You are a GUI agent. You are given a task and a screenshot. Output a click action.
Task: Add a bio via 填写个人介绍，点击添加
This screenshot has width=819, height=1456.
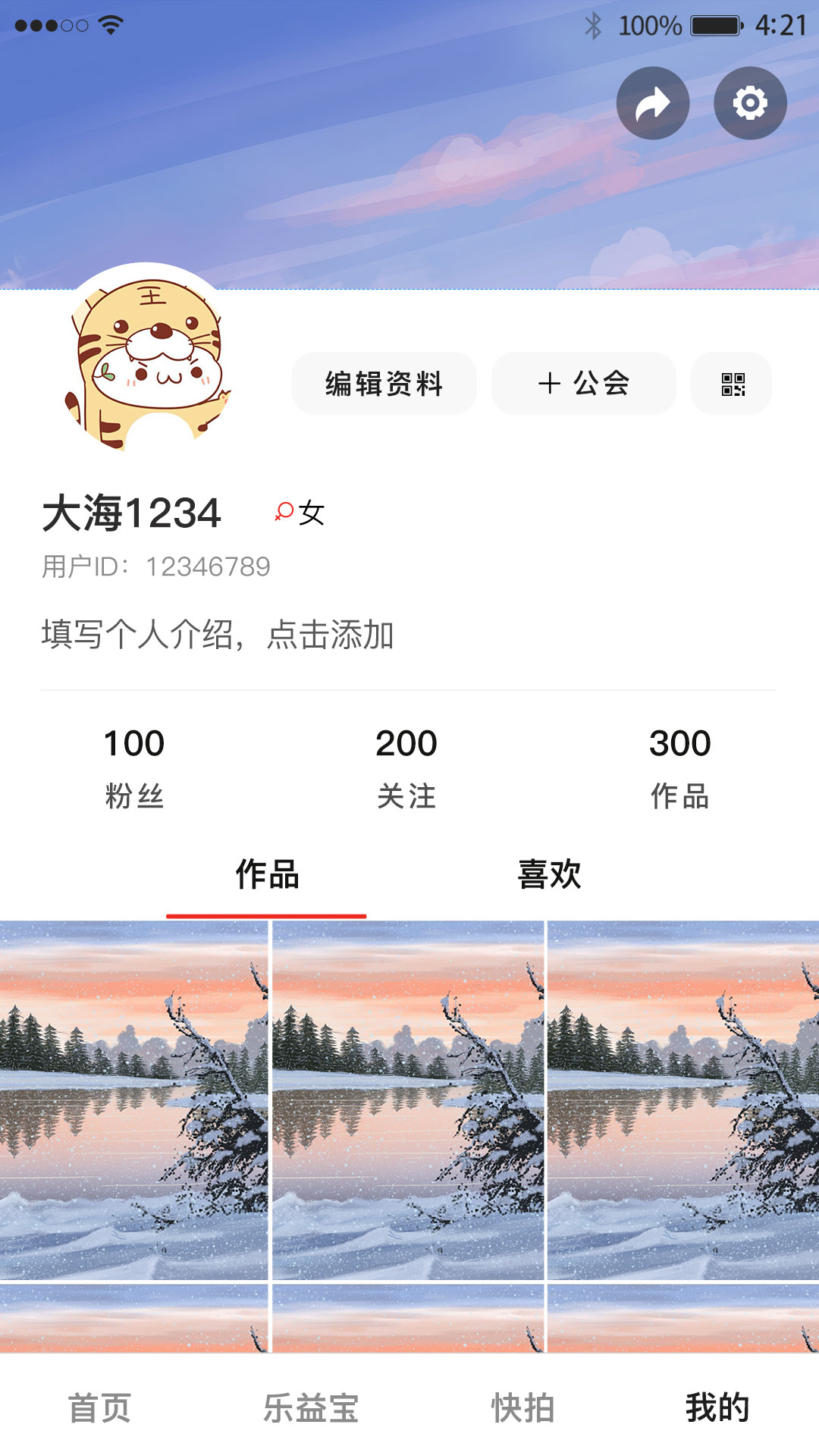point(218,635)
